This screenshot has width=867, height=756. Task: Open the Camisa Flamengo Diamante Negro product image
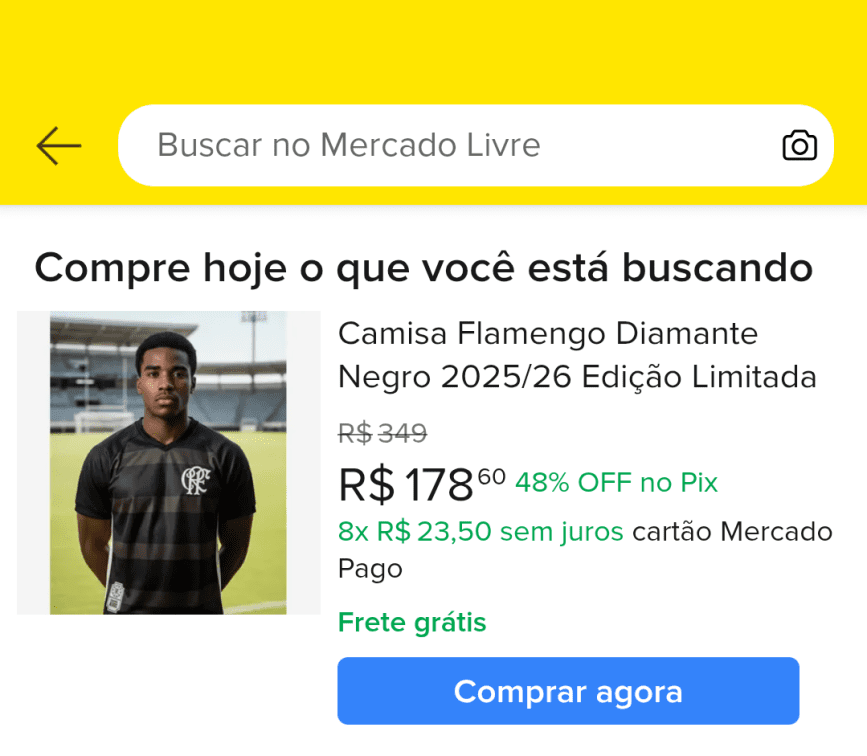(168, 462)
